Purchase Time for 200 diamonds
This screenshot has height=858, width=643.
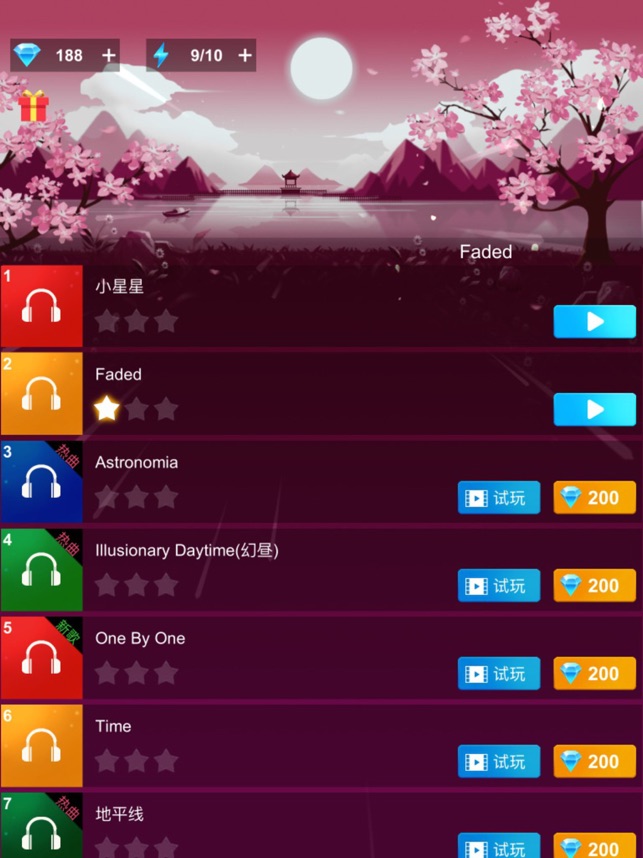[594, 761]
